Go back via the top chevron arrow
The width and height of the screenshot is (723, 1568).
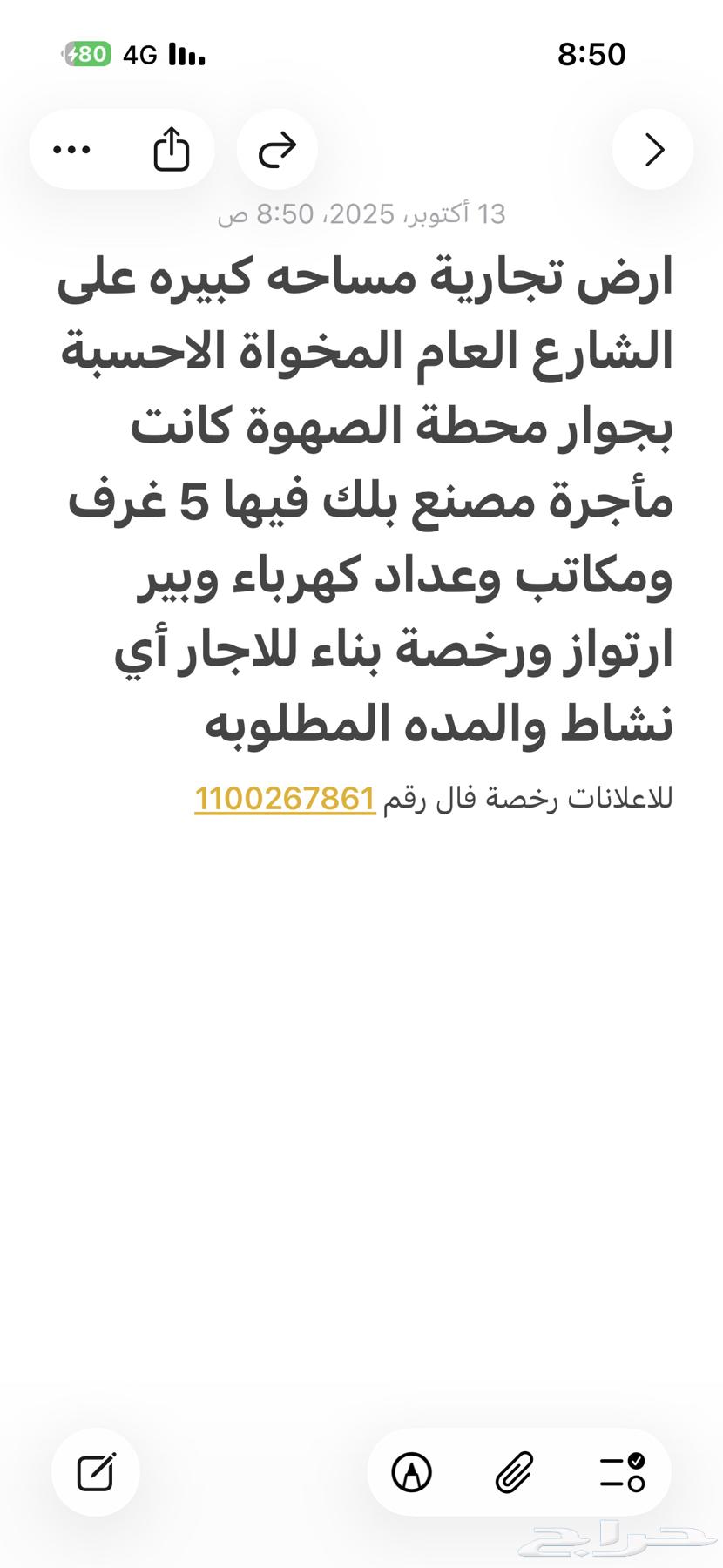653,150
